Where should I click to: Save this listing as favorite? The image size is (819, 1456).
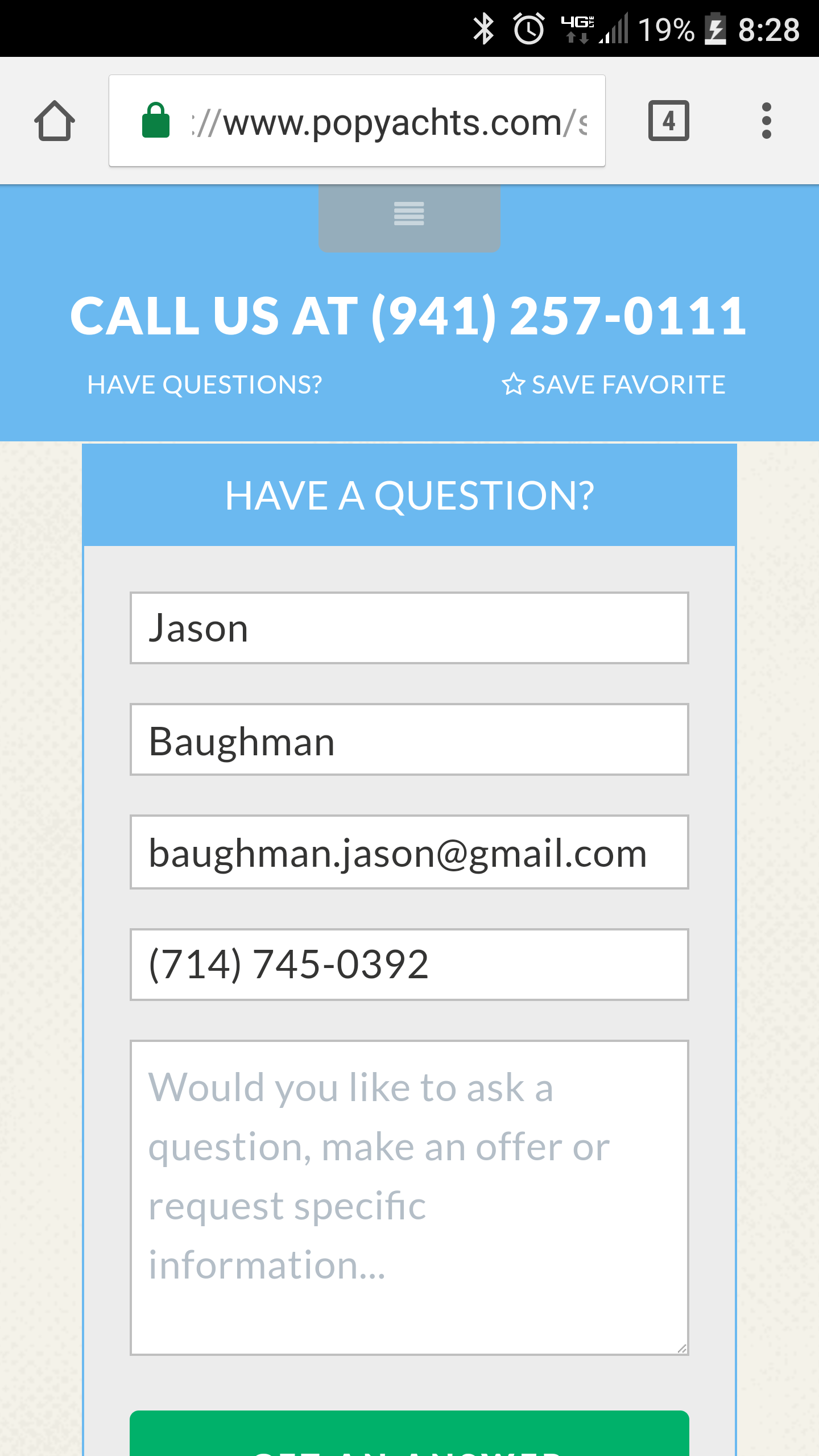click(614, 385)
